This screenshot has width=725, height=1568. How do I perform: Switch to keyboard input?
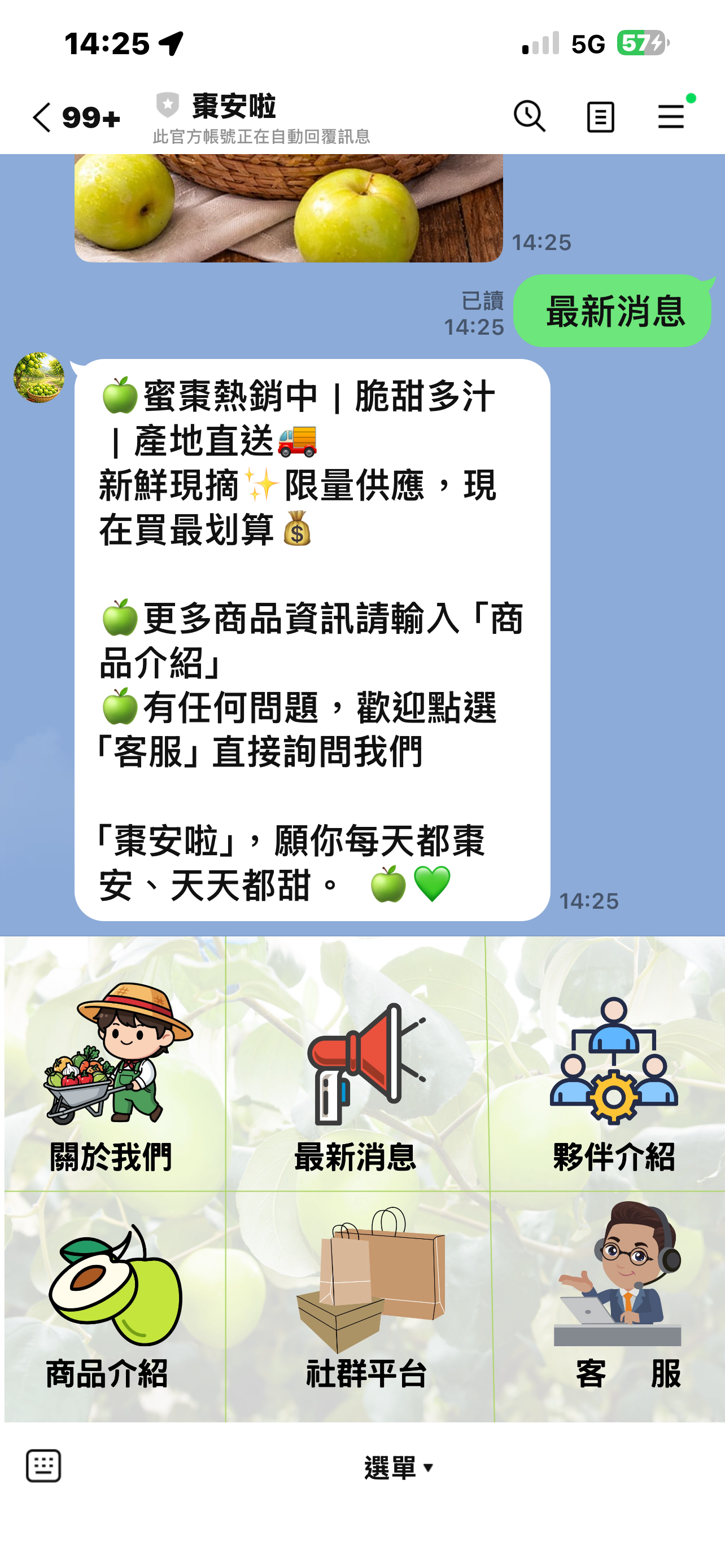pos(43,1466)
